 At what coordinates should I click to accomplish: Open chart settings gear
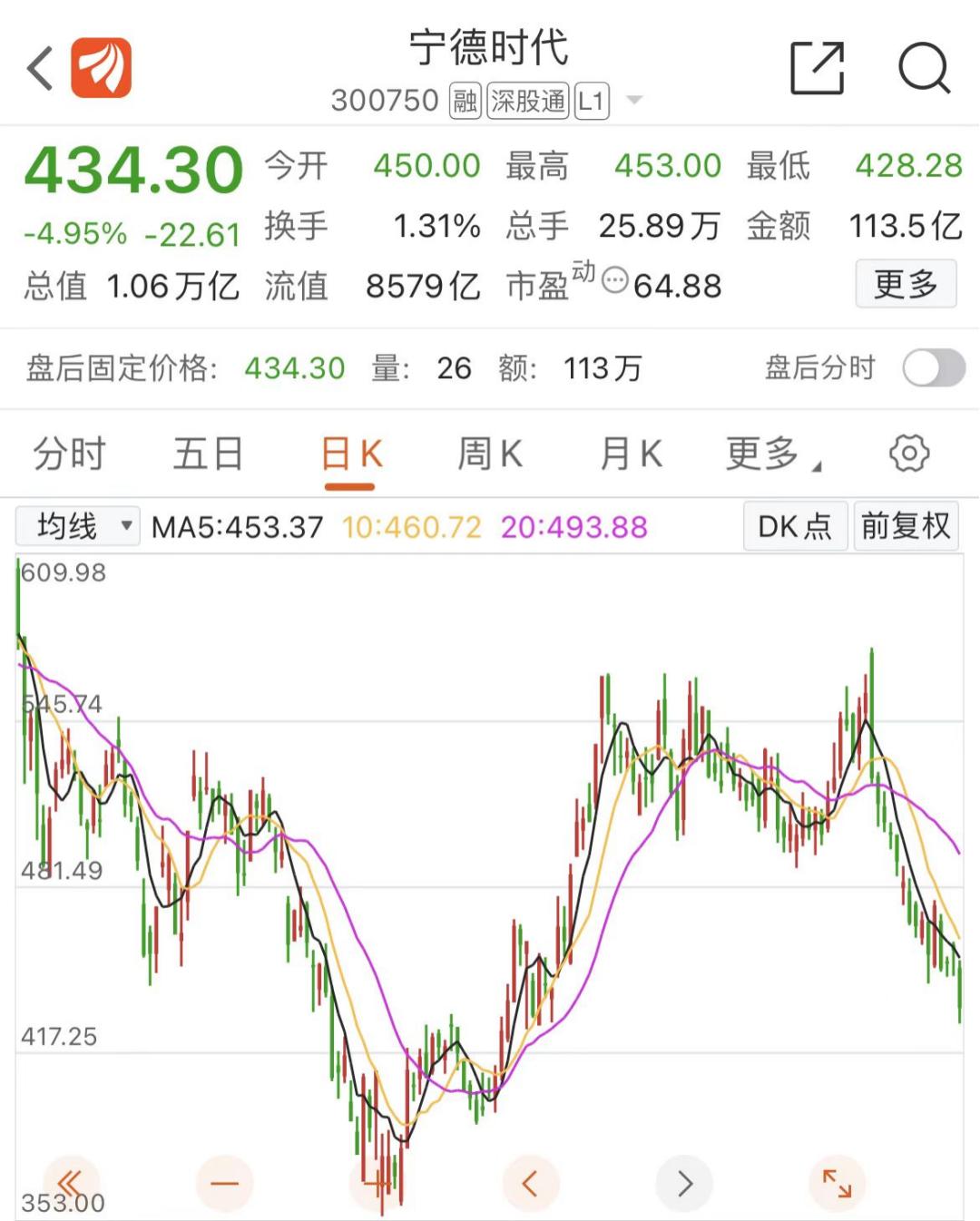click(909, 454)
